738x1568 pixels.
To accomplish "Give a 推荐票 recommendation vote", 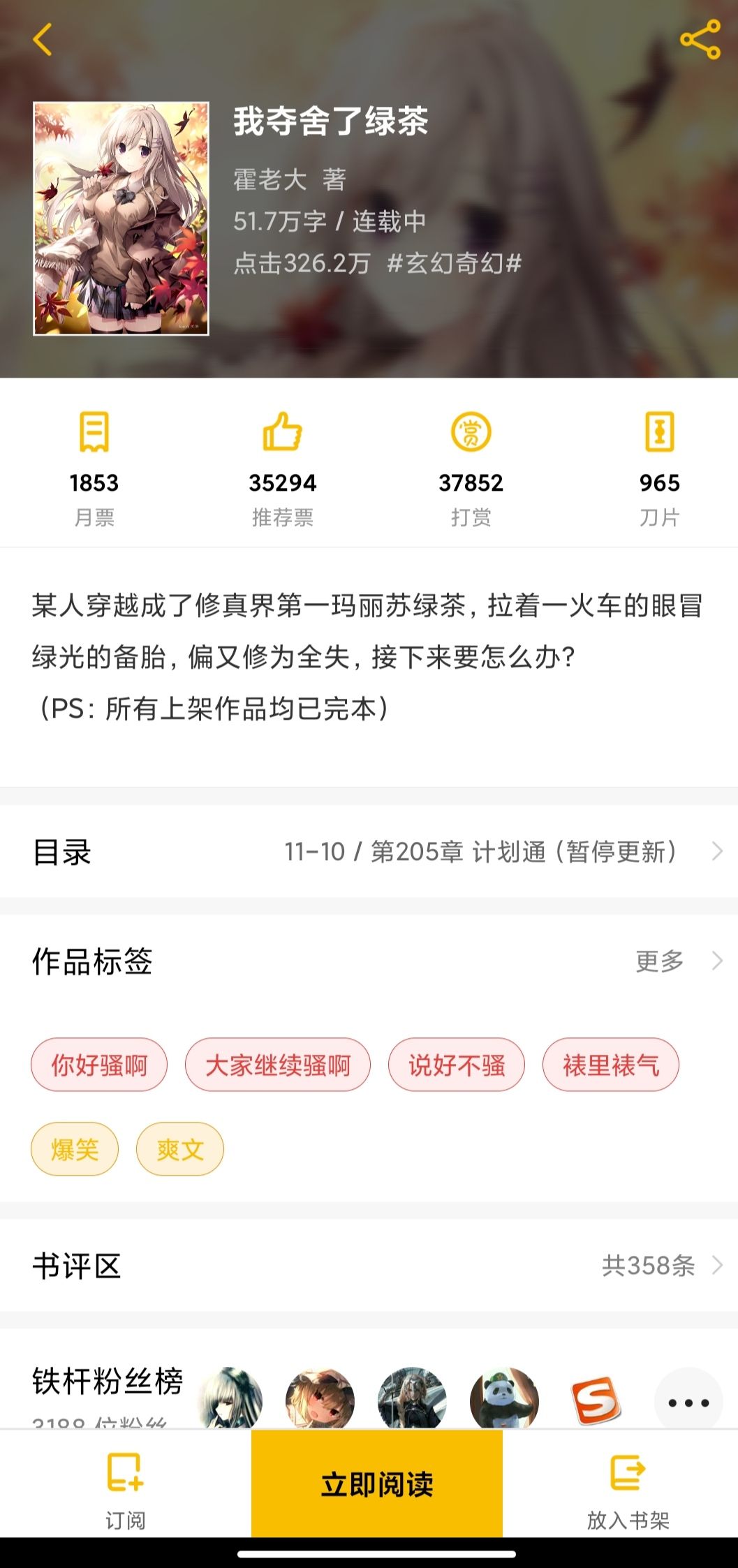I will pos(283,461).
